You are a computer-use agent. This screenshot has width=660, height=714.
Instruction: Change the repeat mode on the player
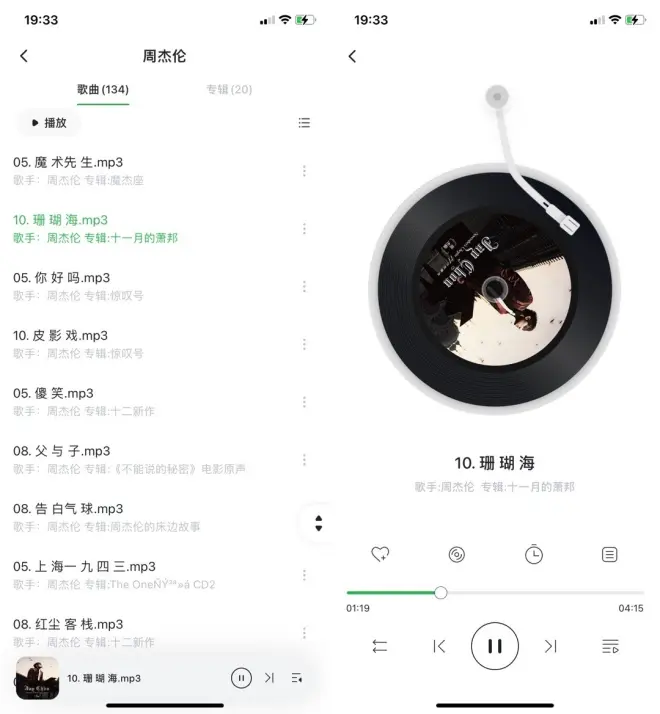380,646
